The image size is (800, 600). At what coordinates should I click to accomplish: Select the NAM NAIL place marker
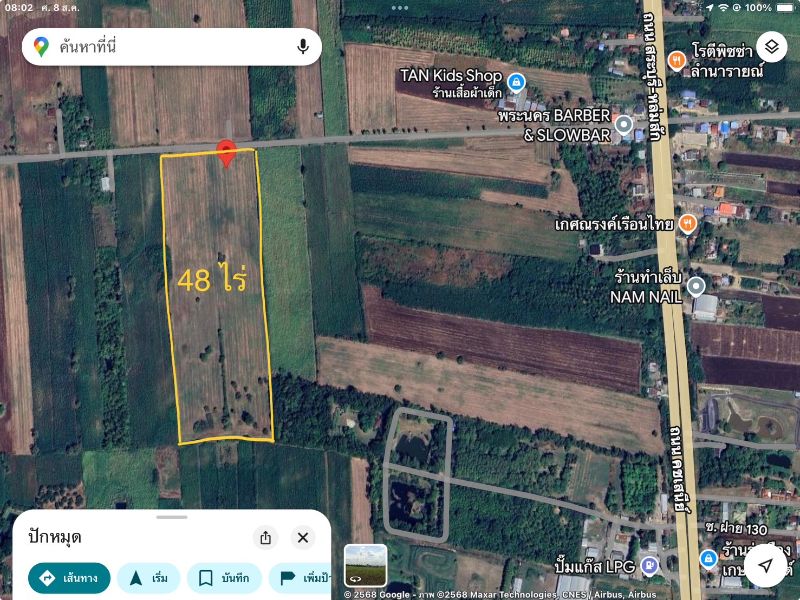click(x=696, y=286)
